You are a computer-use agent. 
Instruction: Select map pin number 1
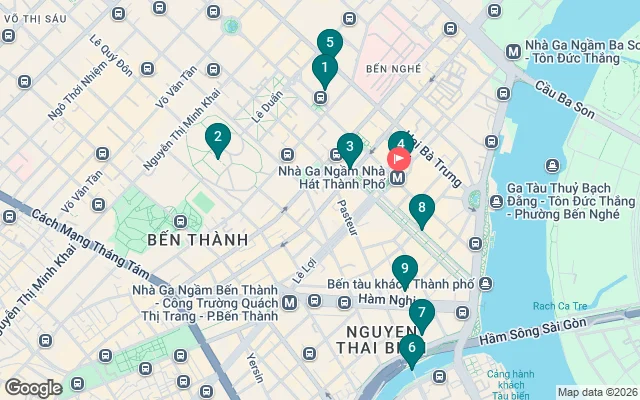coord(323,69)
